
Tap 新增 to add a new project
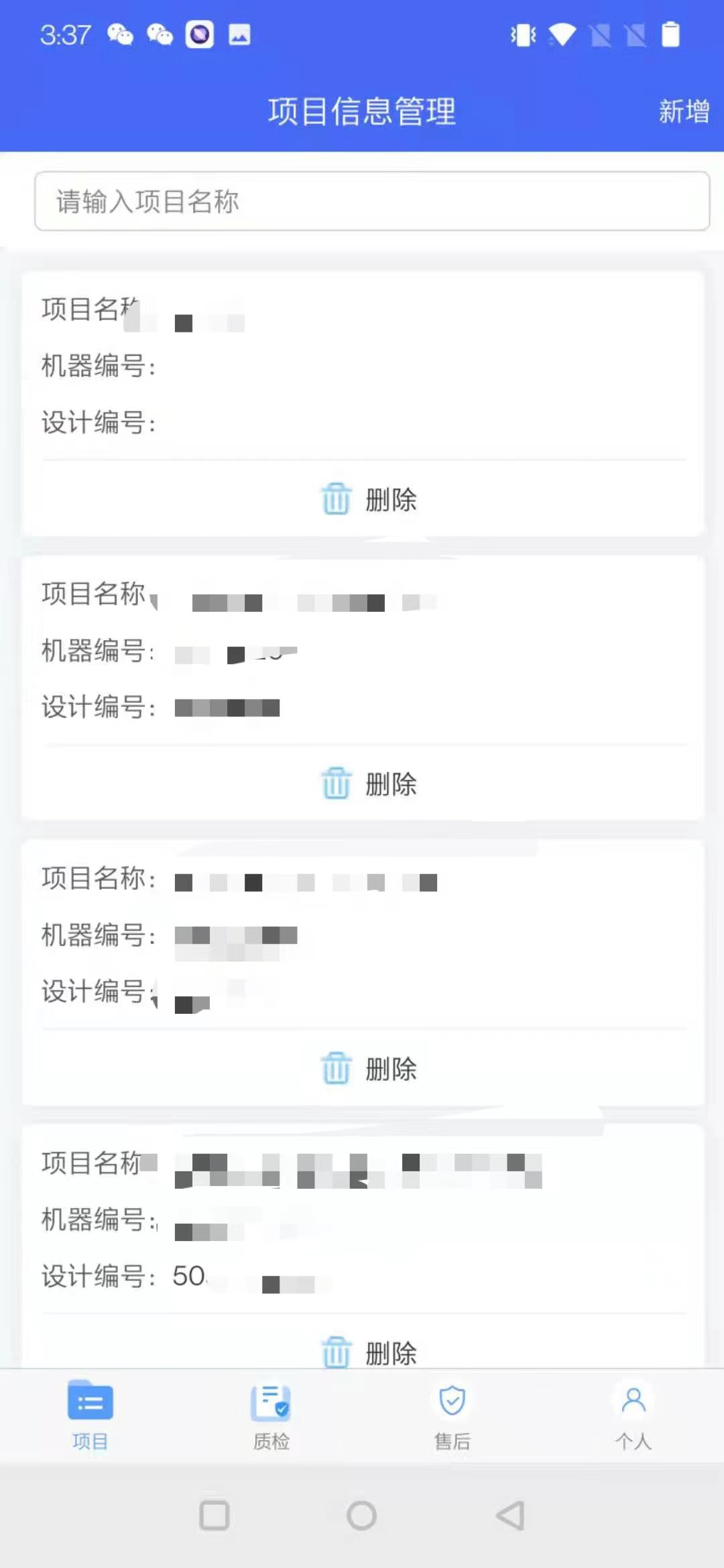pyautogui.click(x=683, y=111)
